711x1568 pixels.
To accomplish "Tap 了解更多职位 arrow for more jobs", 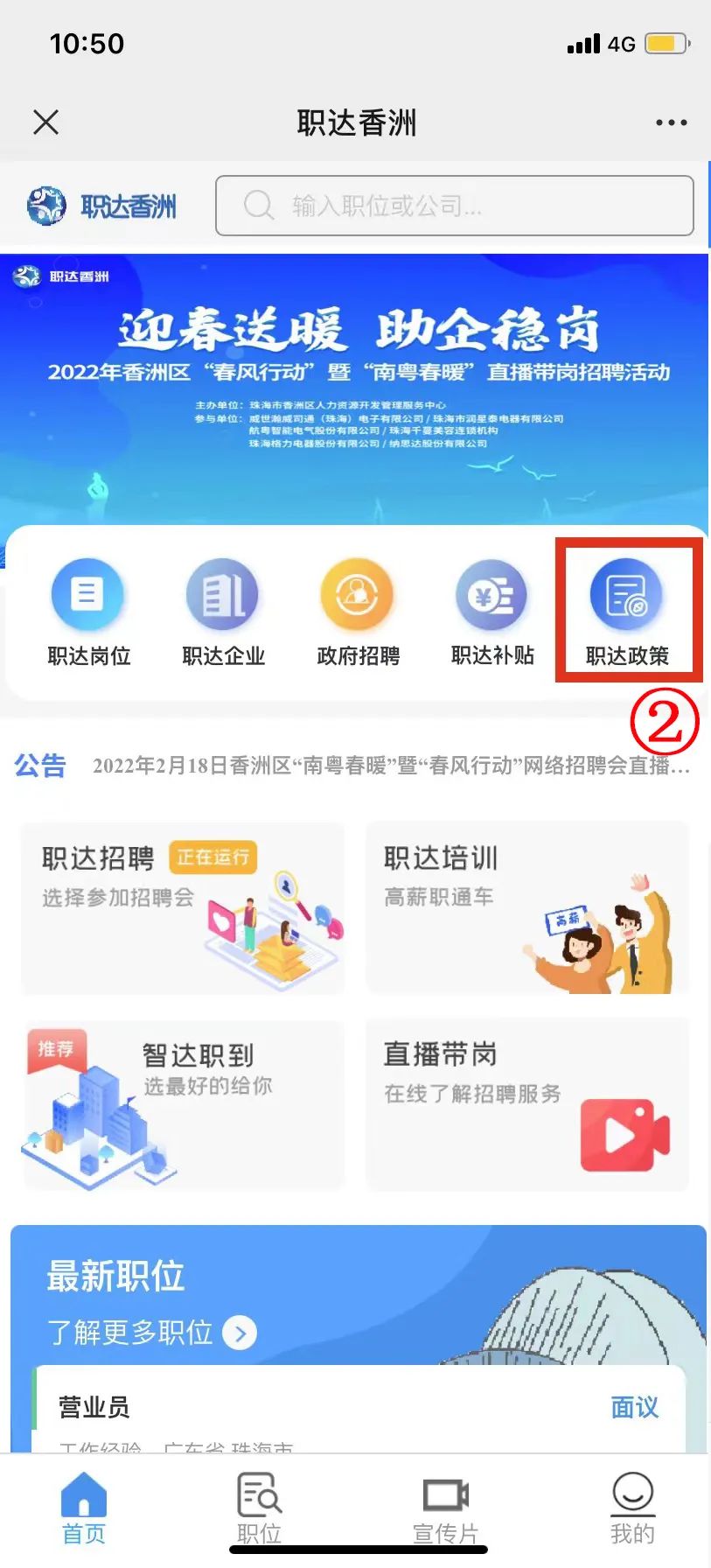I will click(x=240, y=1333).
